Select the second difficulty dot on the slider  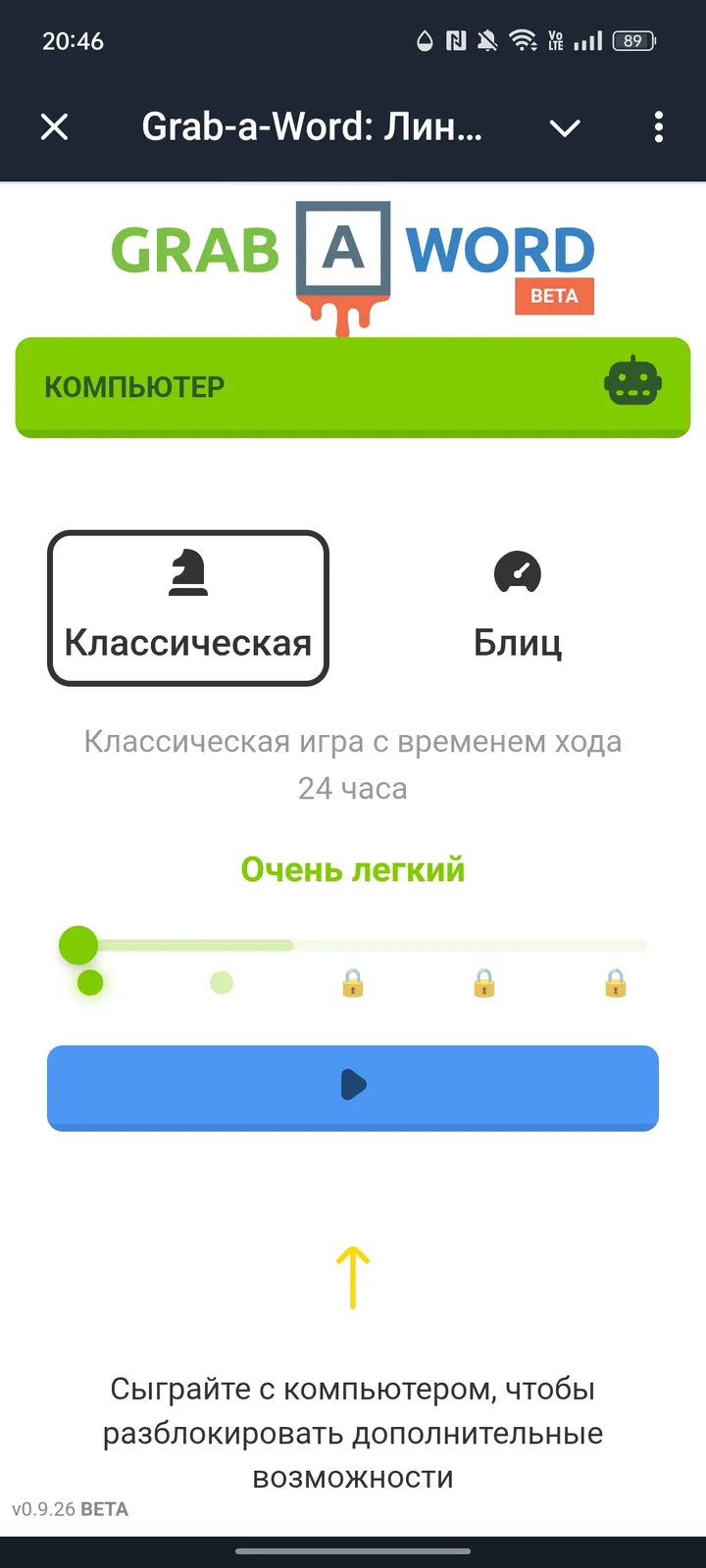pos(222,984)
